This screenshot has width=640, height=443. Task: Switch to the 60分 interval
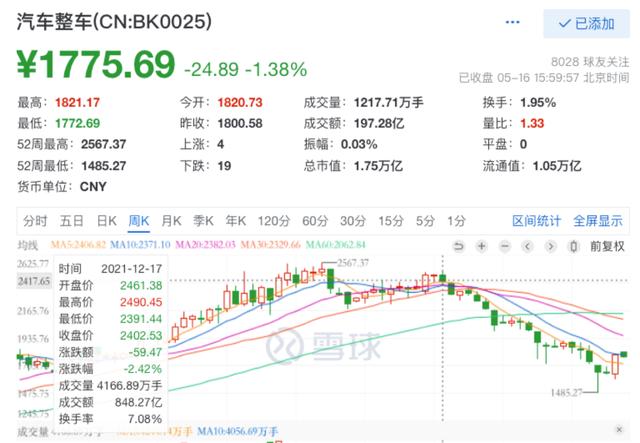315,221
